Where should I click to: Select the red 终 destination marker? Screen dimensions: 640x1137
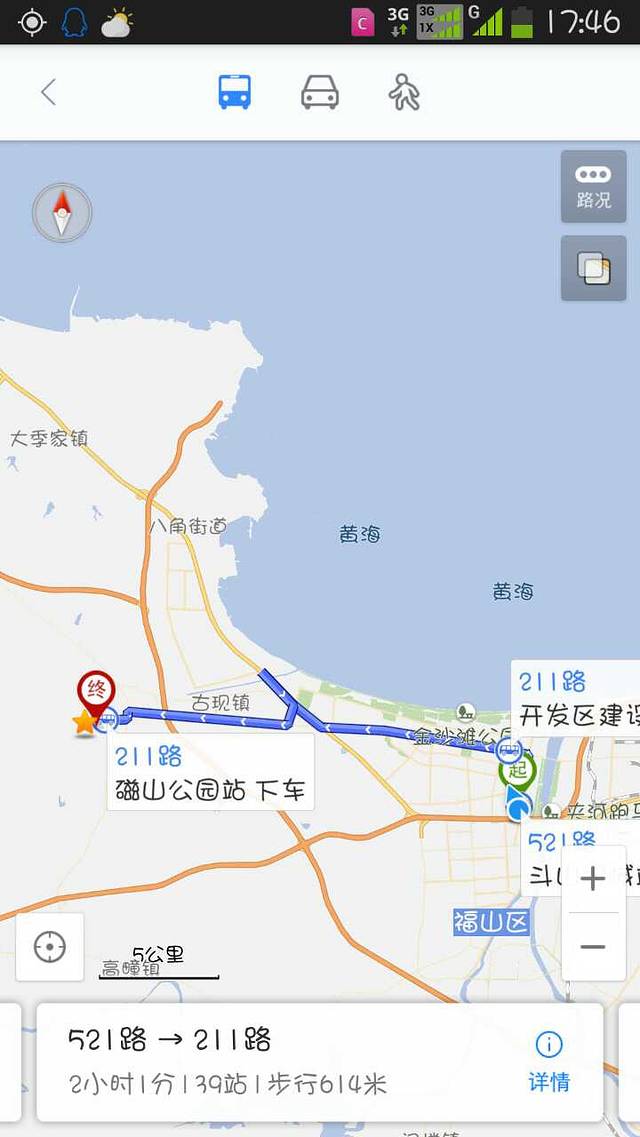point(97,691)
